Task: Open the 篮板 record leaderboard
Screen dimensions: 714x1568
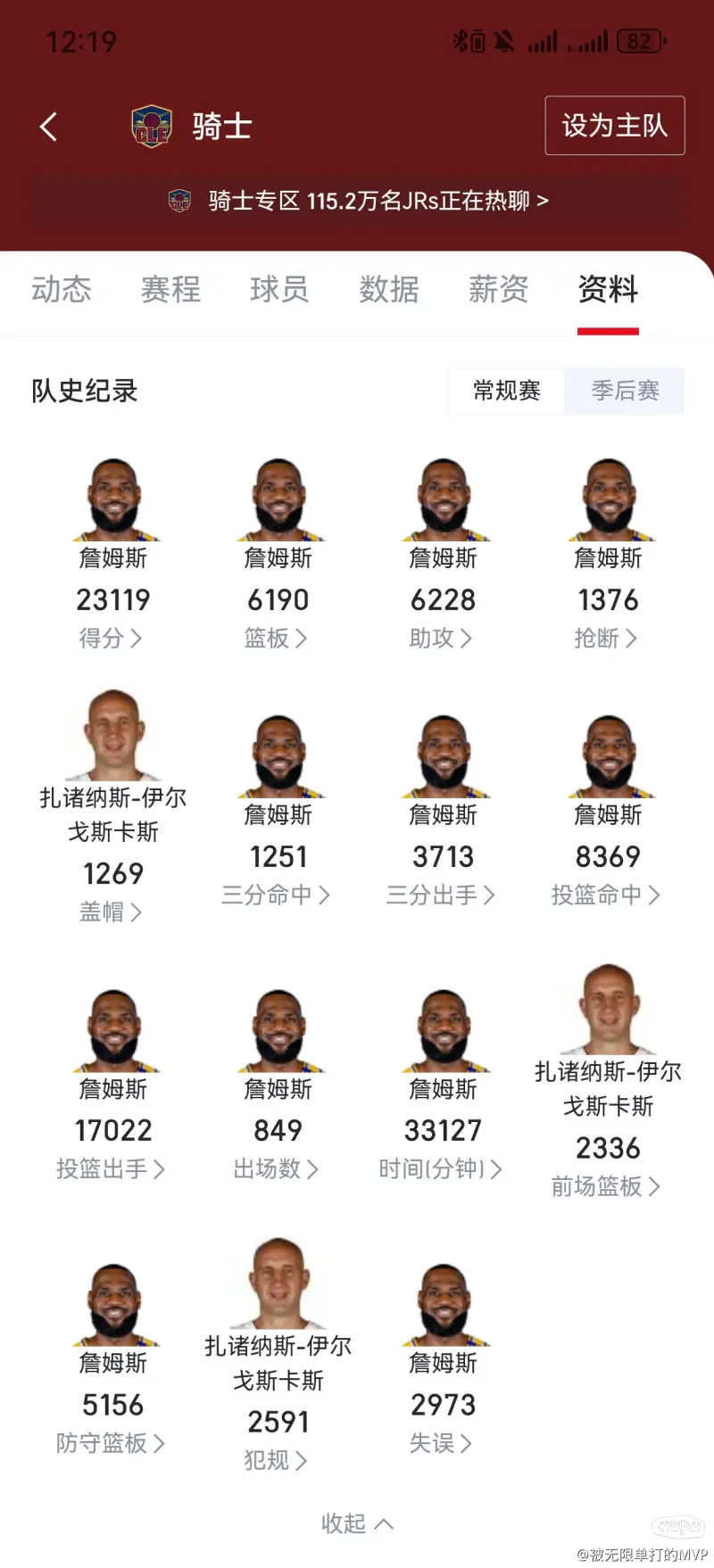Action: click(x=276, y=639)
